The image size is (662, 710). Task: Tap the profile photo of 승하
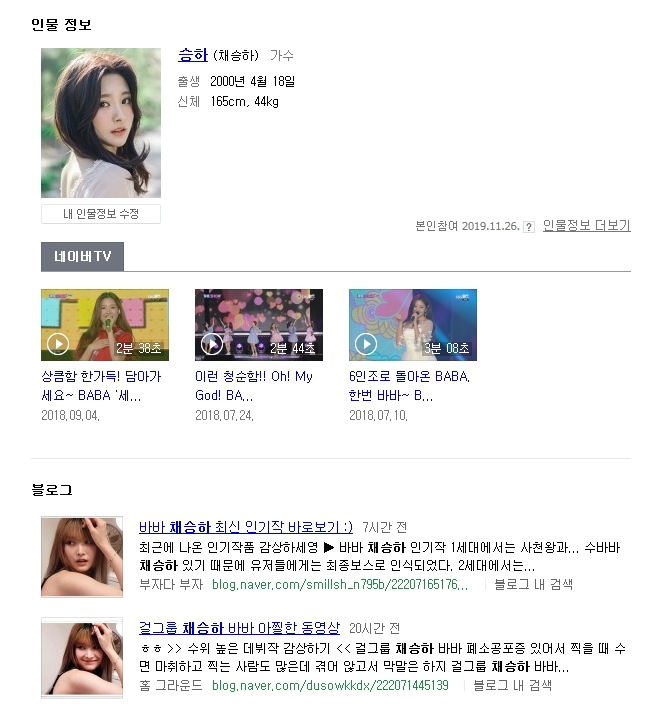point(100,123)
